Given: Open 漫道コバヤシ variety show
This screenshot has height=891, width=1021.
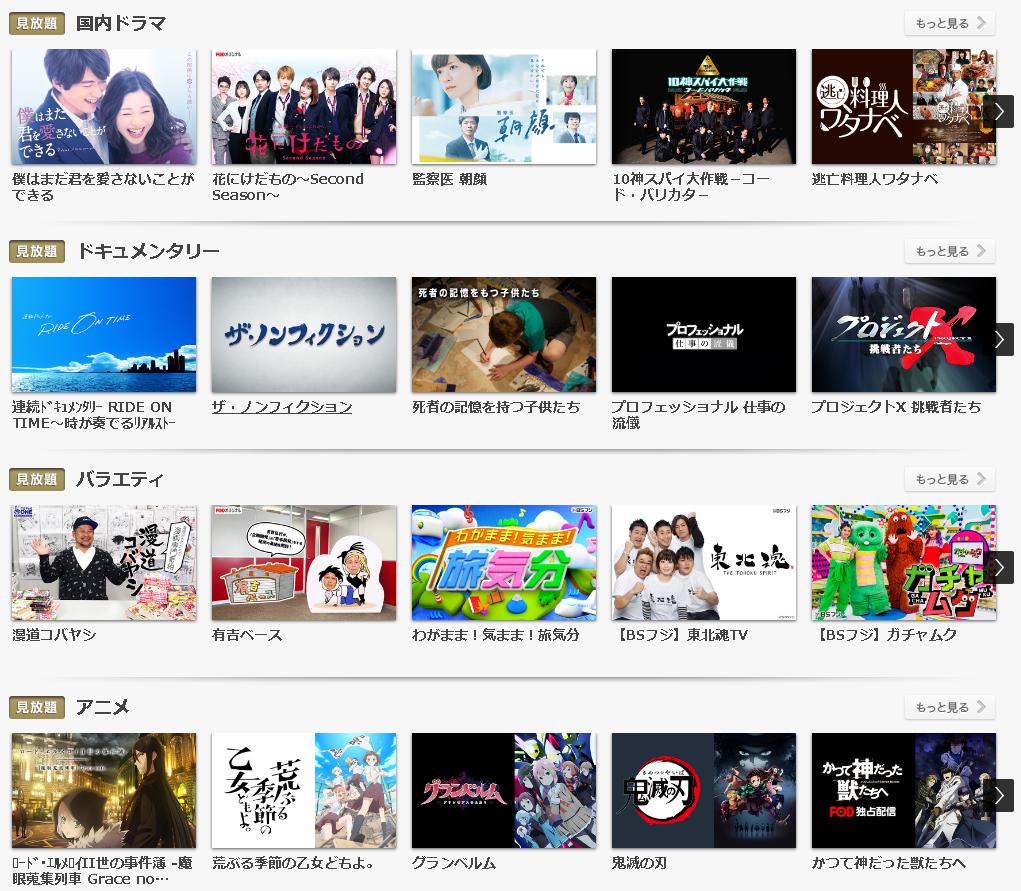Looking at the screenshot, I should 103,563.
